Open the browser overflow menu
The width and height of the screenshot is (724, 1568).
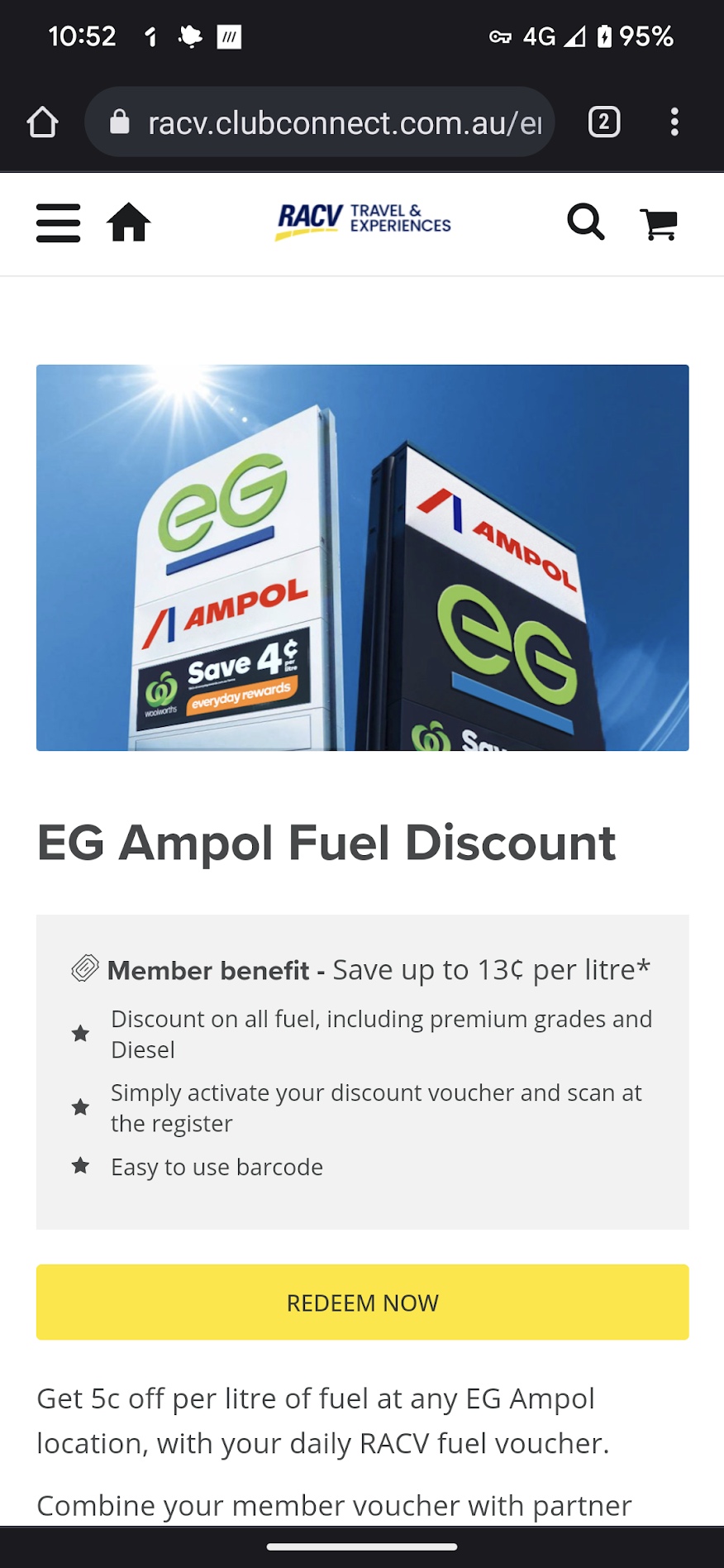pos(675,122)
